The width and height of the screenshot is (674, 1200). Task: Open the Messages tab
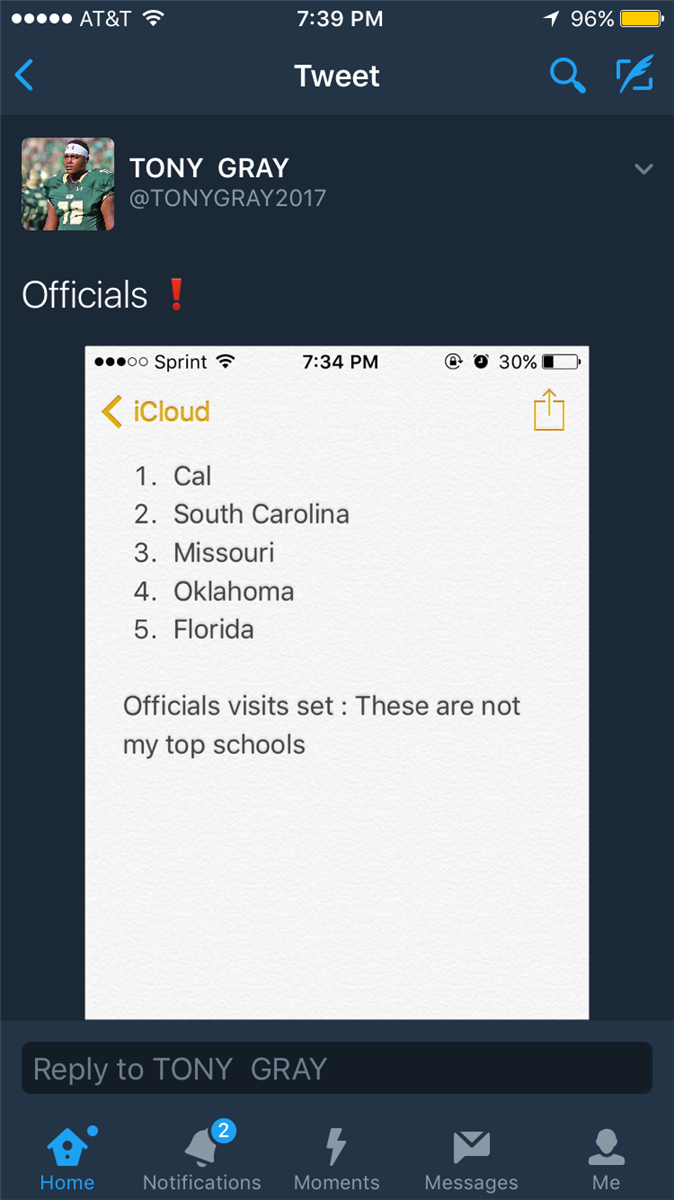[x=471, y=1156]
